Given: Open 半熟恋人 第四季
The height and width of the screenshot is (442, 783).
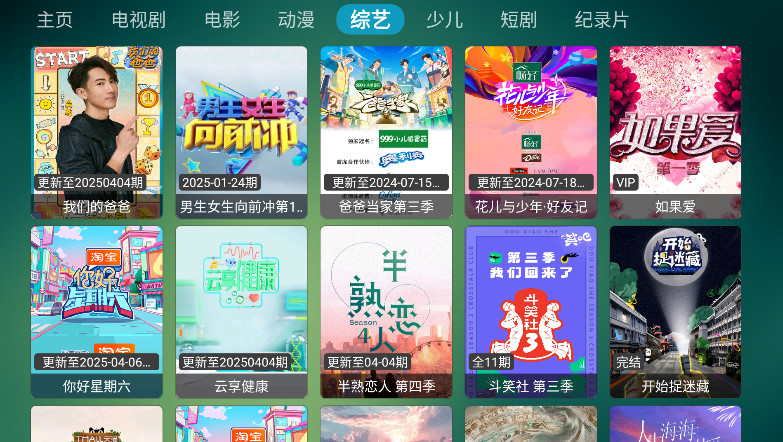Looking at the screenshot, I should point(386,310).
